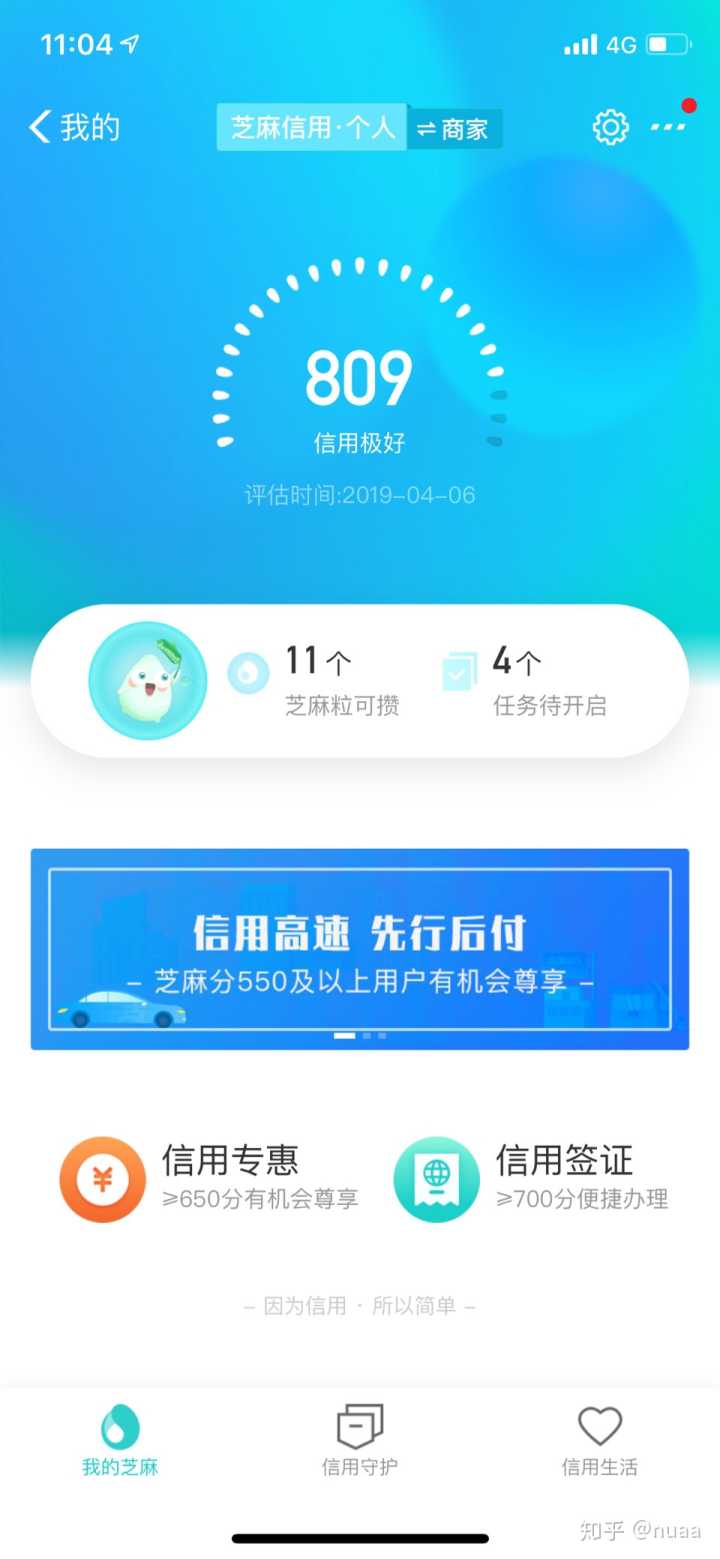
Task: Go back to 我的 page
Action: 75,128
